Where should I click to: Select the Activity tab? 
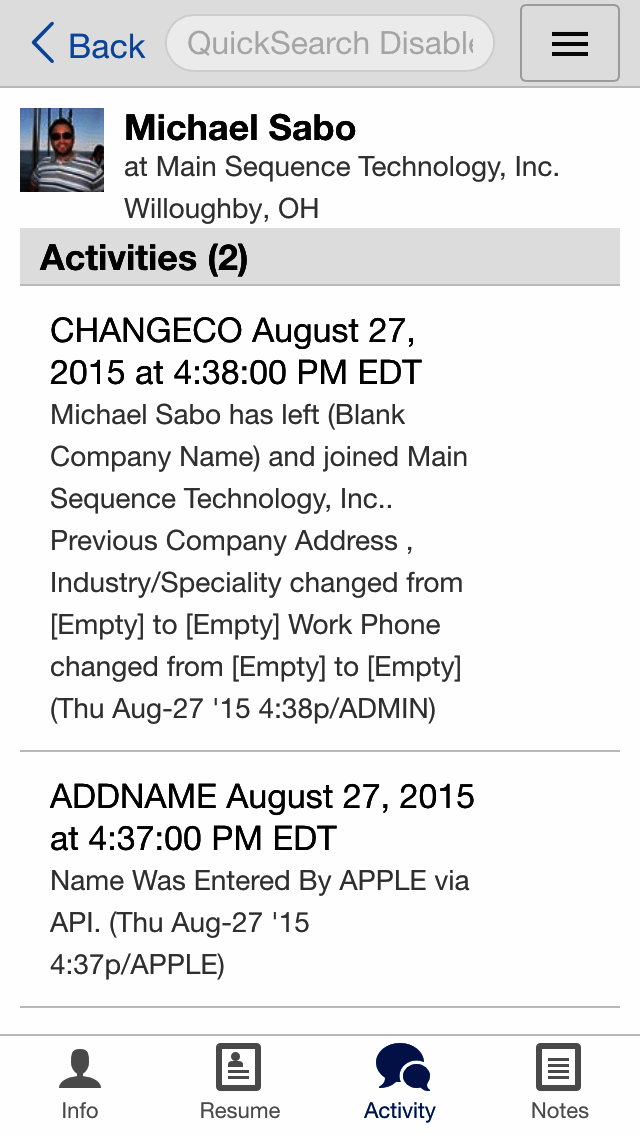400,1082
